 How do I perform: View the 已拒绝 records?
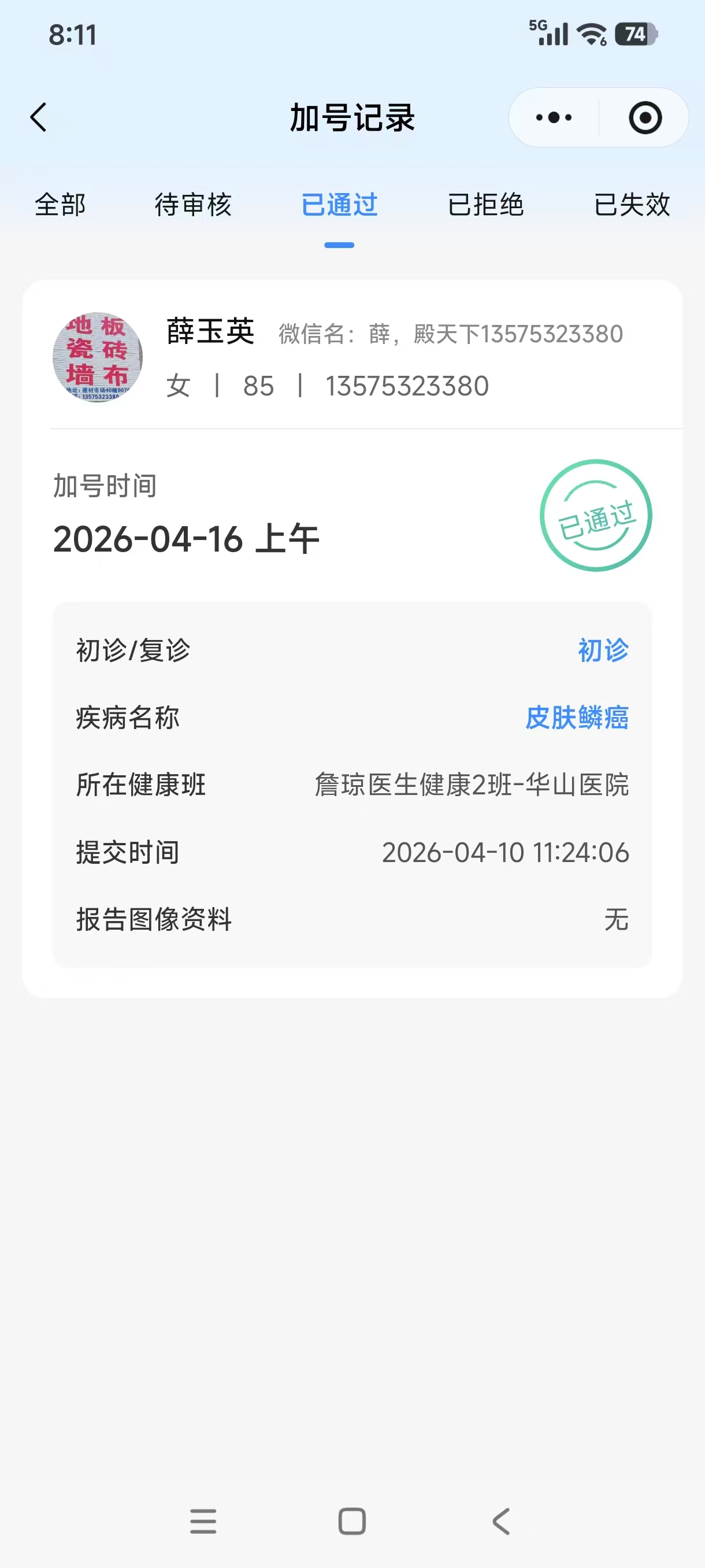(485, 205)
